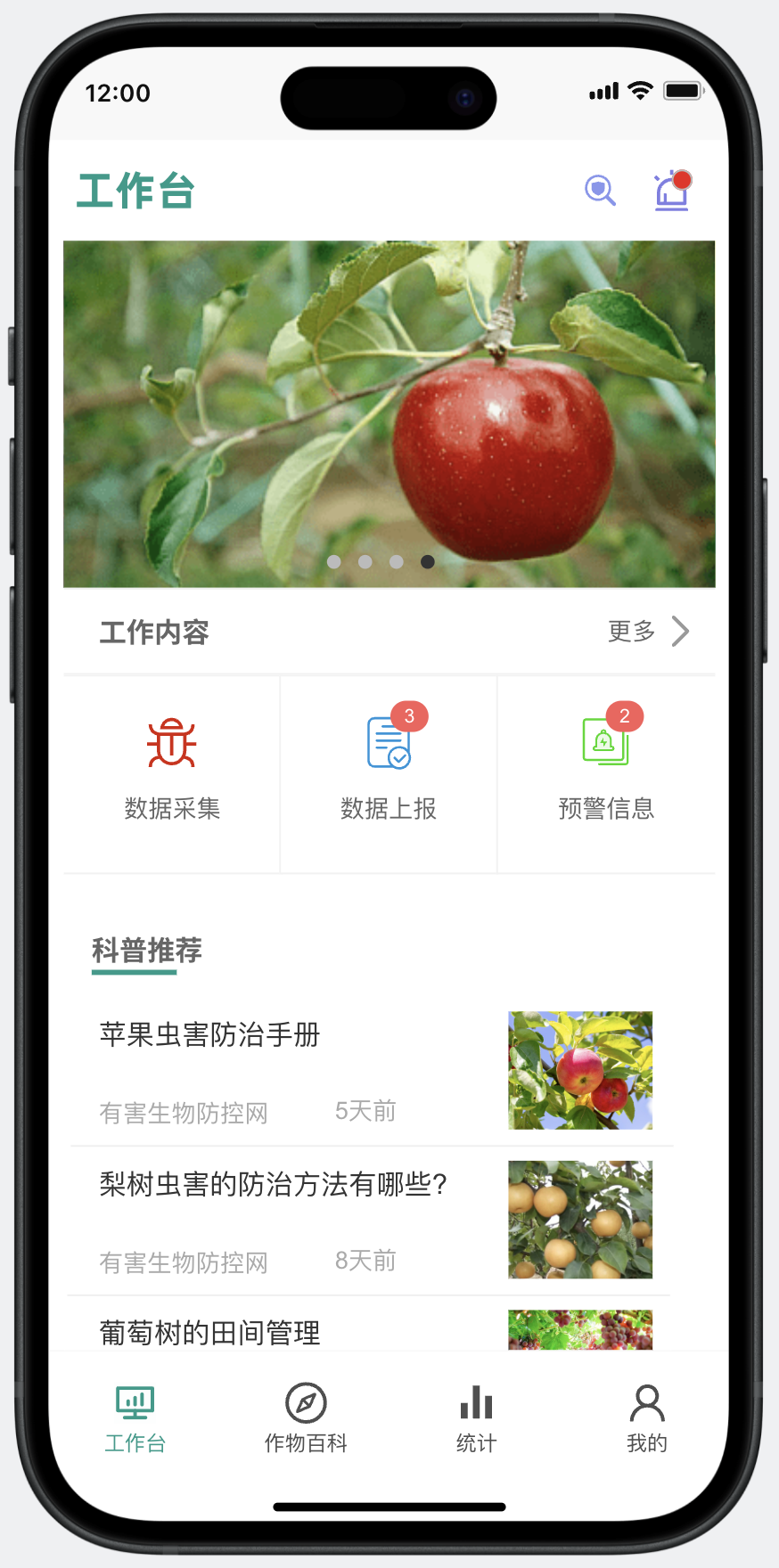
Task: Open the apple banner image
Action: tap(389, 413)
